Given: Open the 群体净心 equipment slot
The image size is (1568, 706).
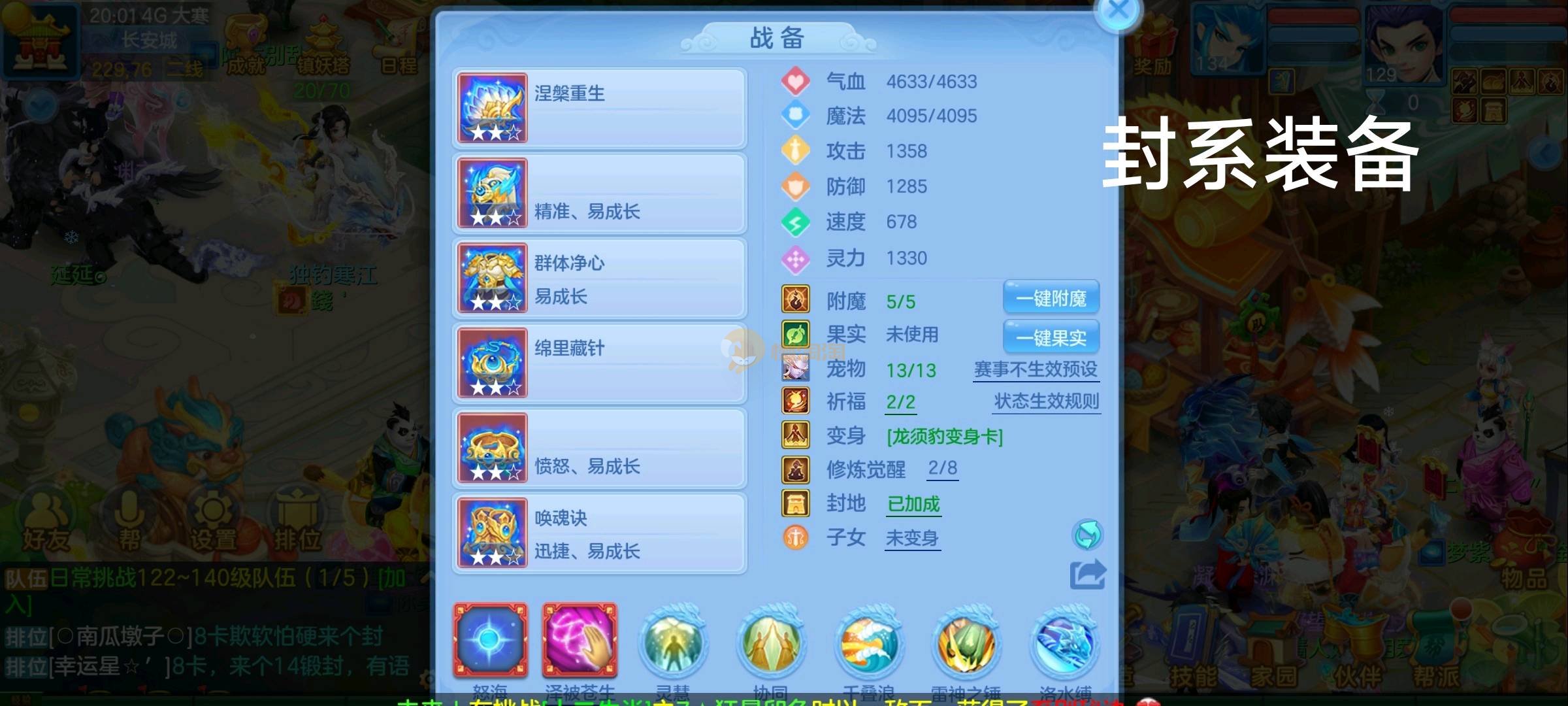Looking at the screenshot, I should click(x=599, y=278).
